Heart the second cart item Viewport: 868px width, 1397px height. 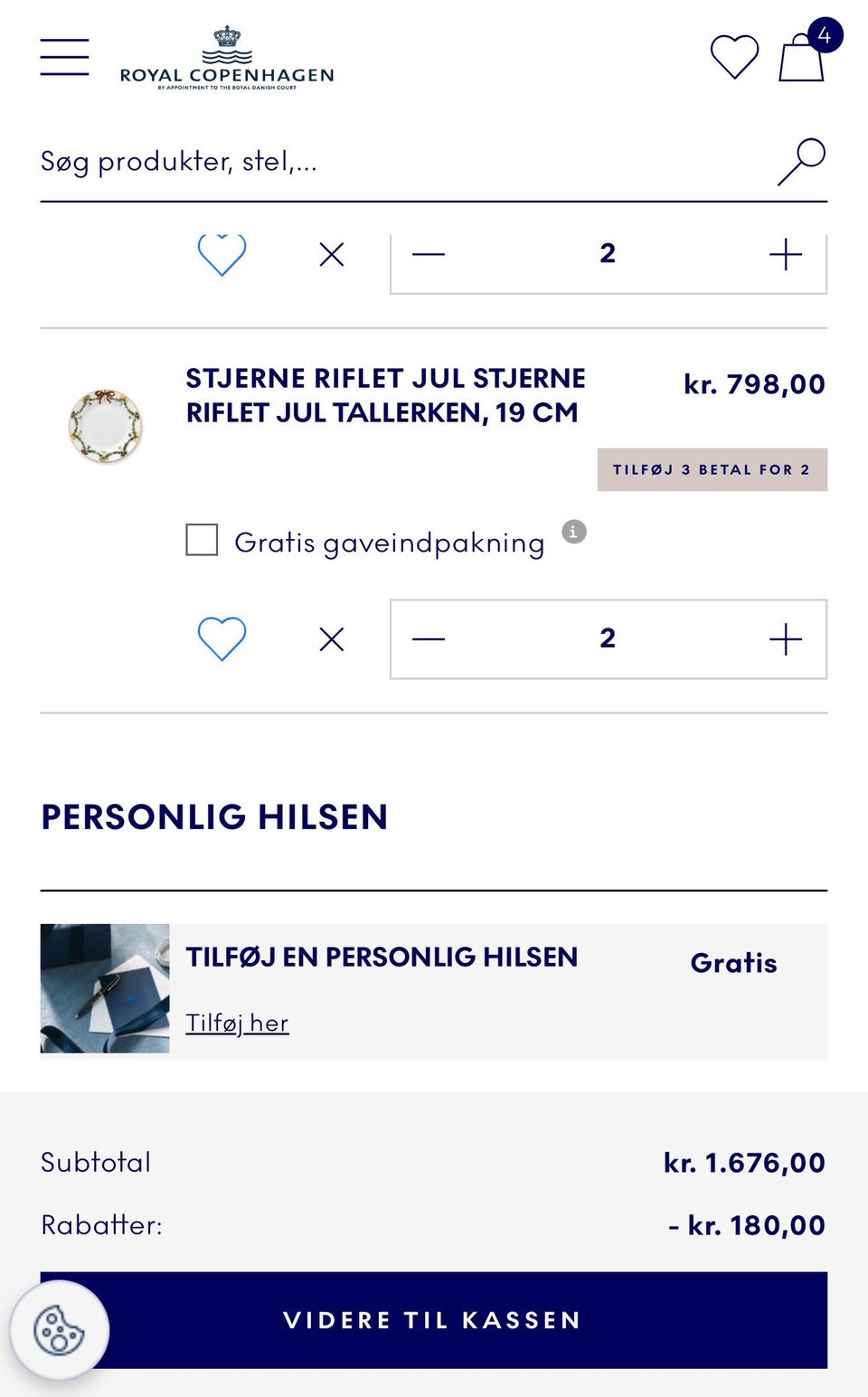220,639
